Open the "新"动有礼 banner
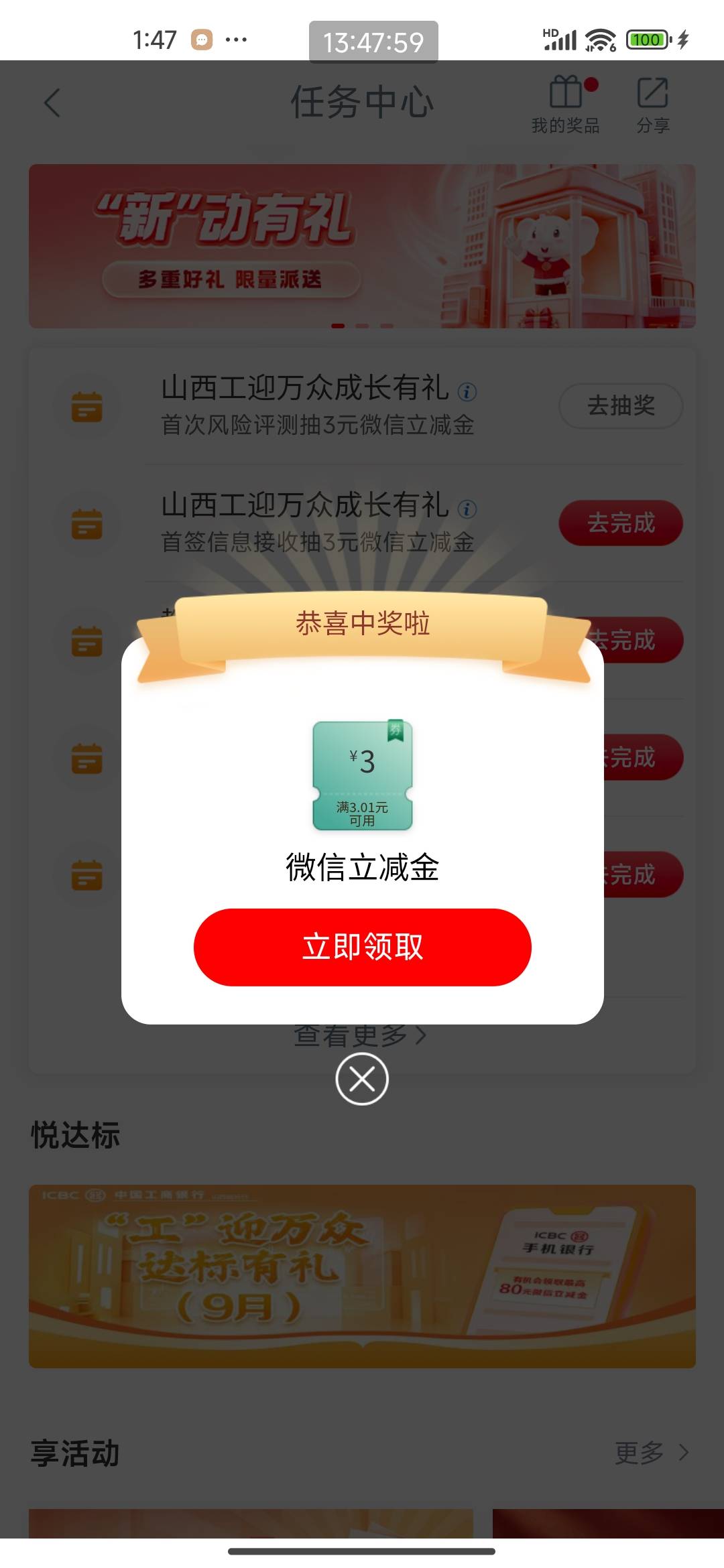This screenshot has width=724, height=1568. pyautogui.click(x=362, y=246)
